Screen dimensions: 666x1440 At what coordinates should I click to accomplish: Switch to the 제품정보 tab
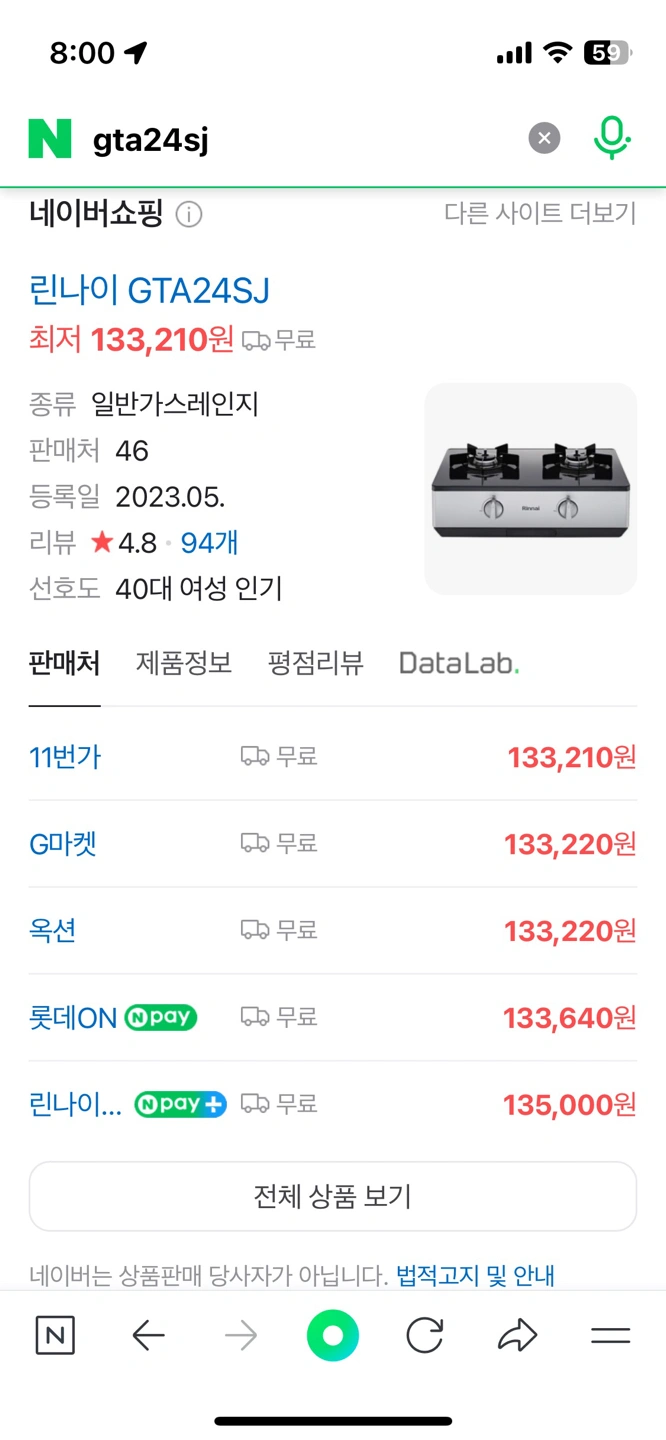(184, 663)
